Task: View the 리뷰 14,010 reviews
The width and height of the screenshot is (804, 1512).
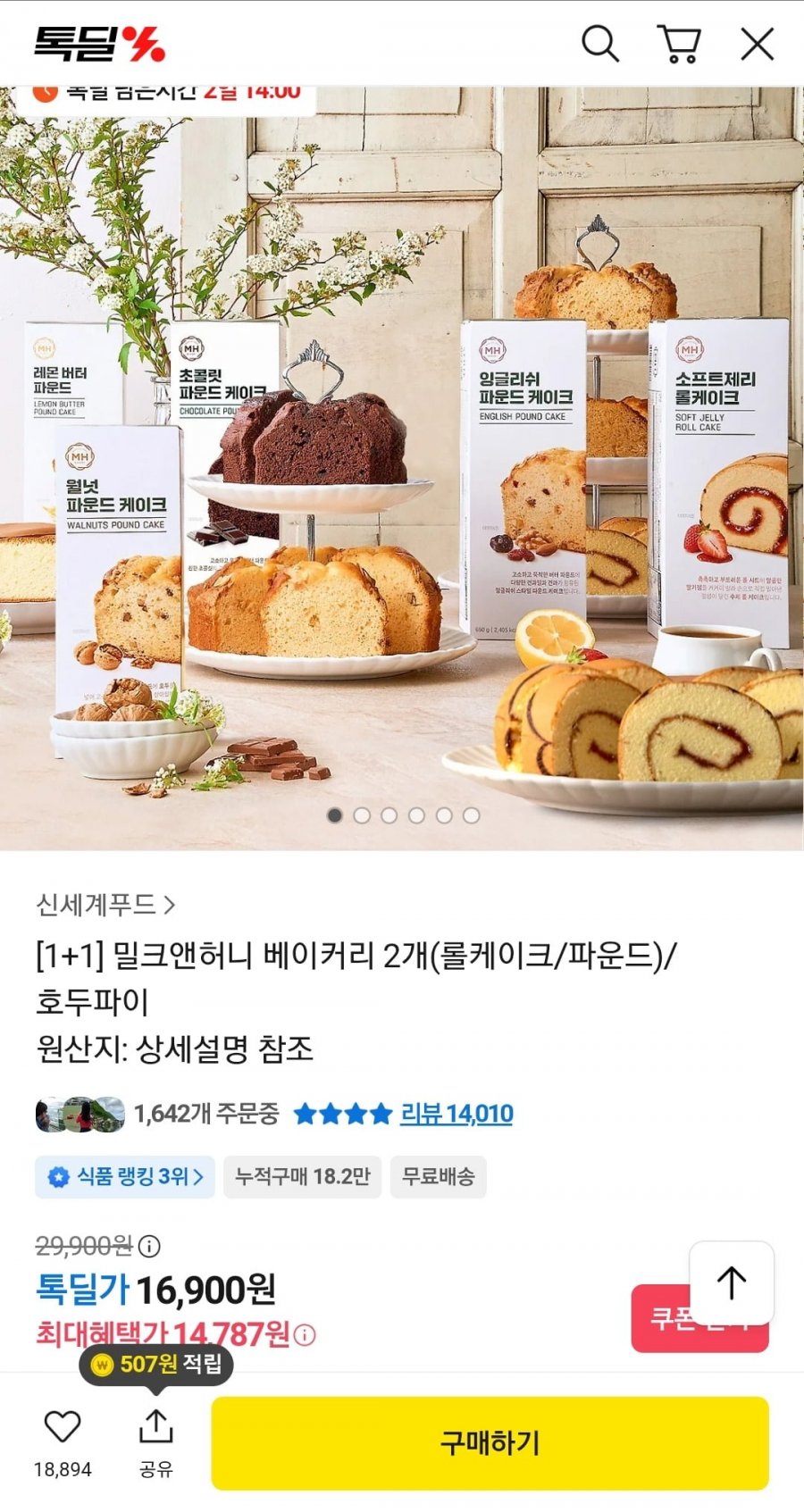Action: (456, 1114)
